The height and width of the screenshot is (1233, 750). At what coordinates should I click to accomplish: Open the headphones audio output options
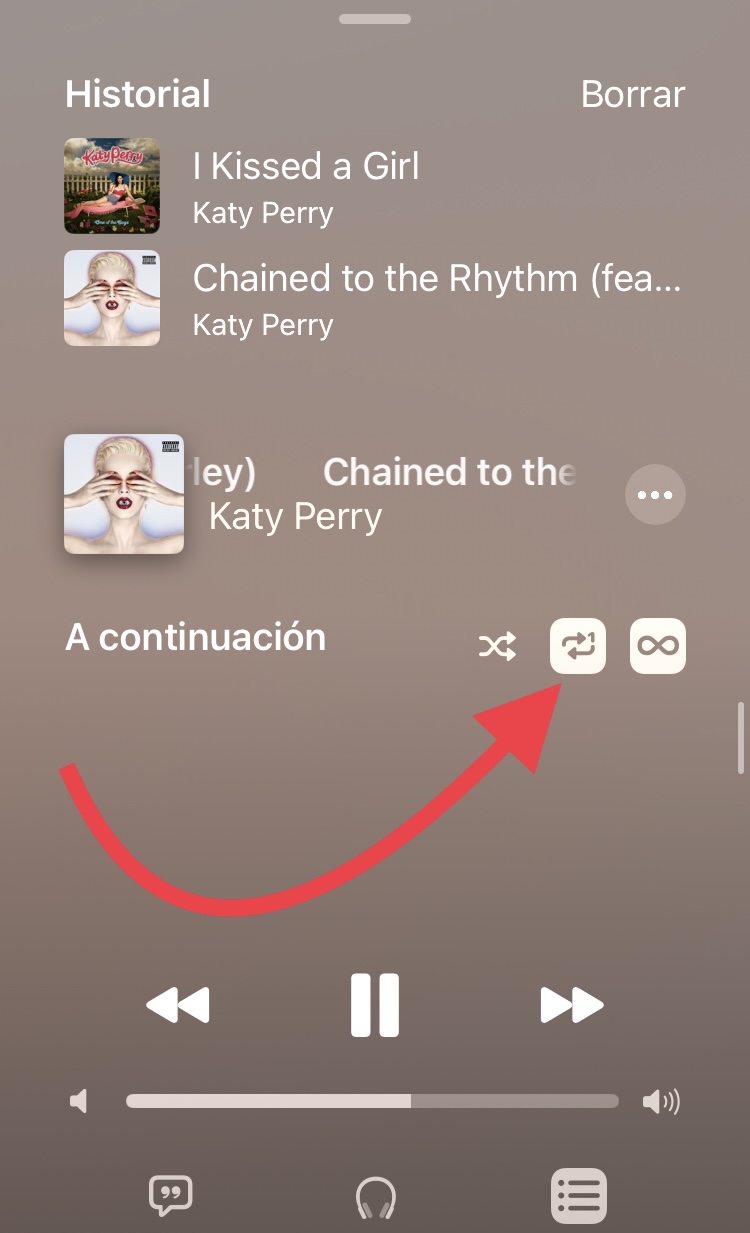(376, 1196)
